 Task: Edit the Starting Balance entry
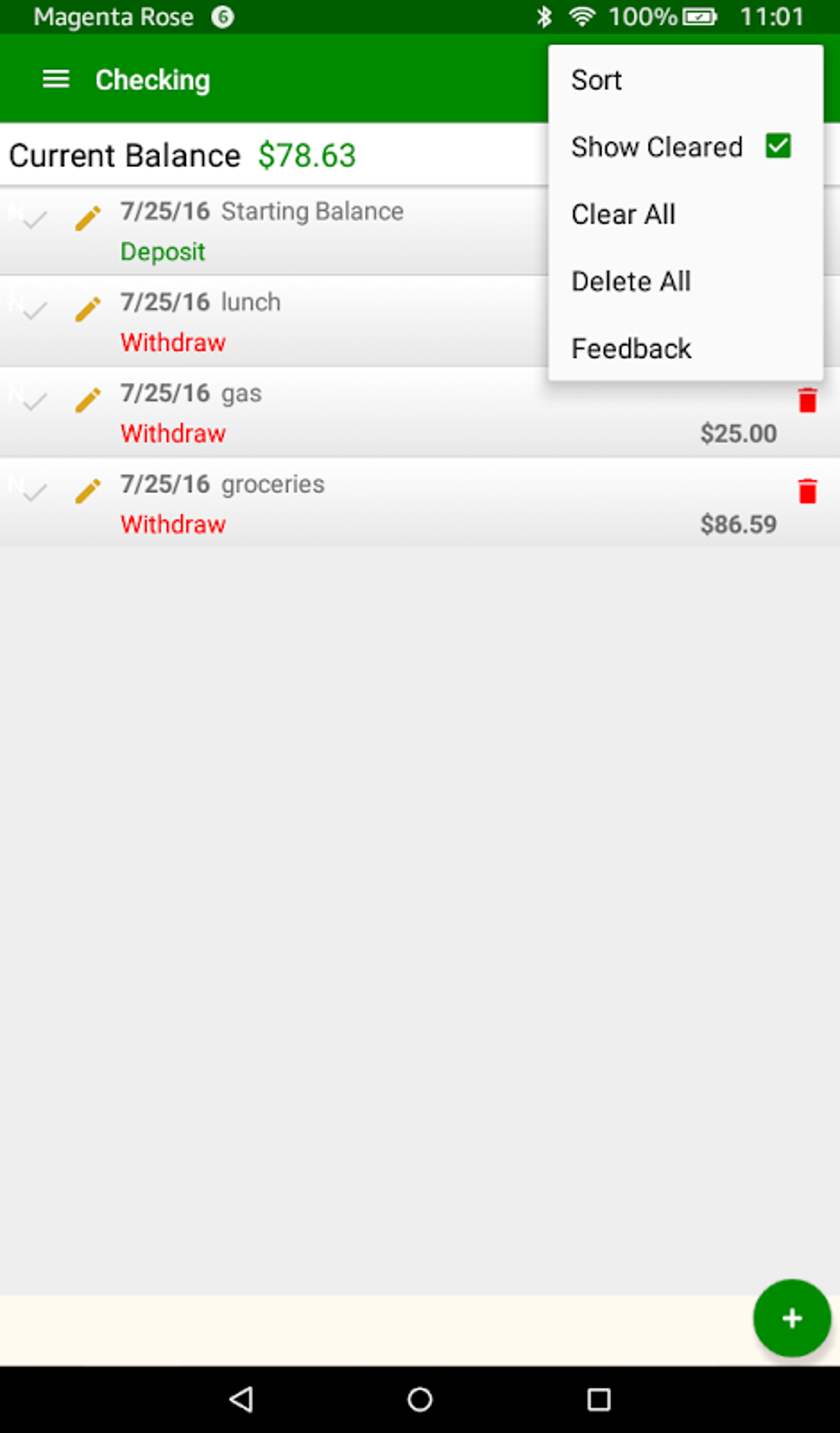(x=87, y=218)
